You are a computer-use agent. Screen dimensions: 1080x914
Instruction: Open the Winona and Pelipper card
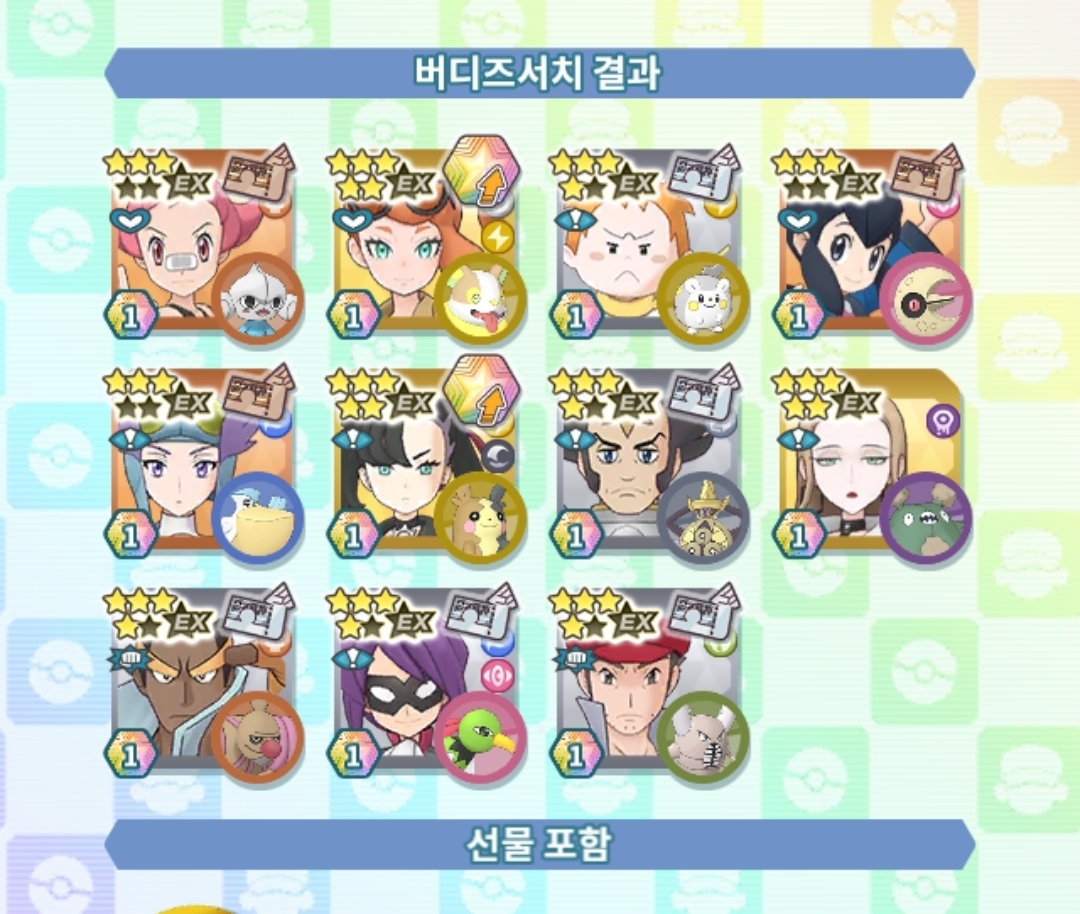[203, 465]
